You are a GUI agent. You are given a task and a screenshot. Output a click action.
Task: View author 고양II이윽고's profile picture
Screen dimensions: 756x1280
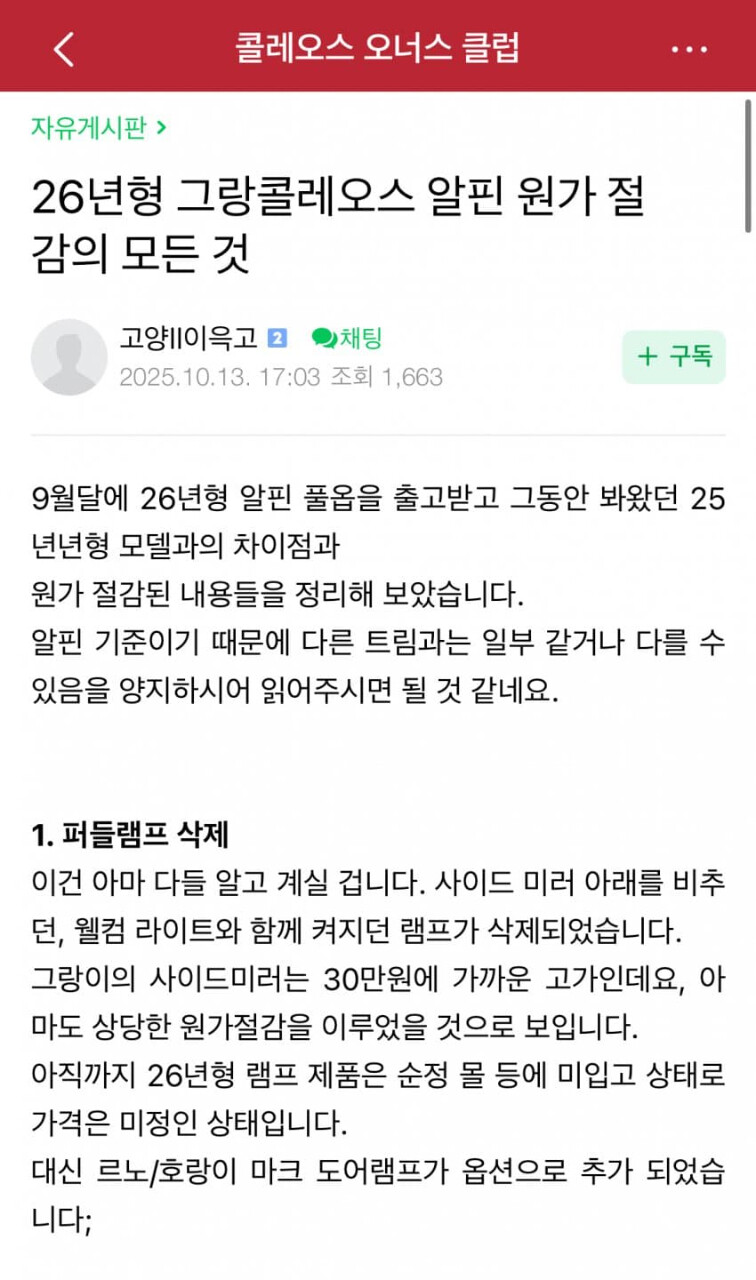pos(69,357)
